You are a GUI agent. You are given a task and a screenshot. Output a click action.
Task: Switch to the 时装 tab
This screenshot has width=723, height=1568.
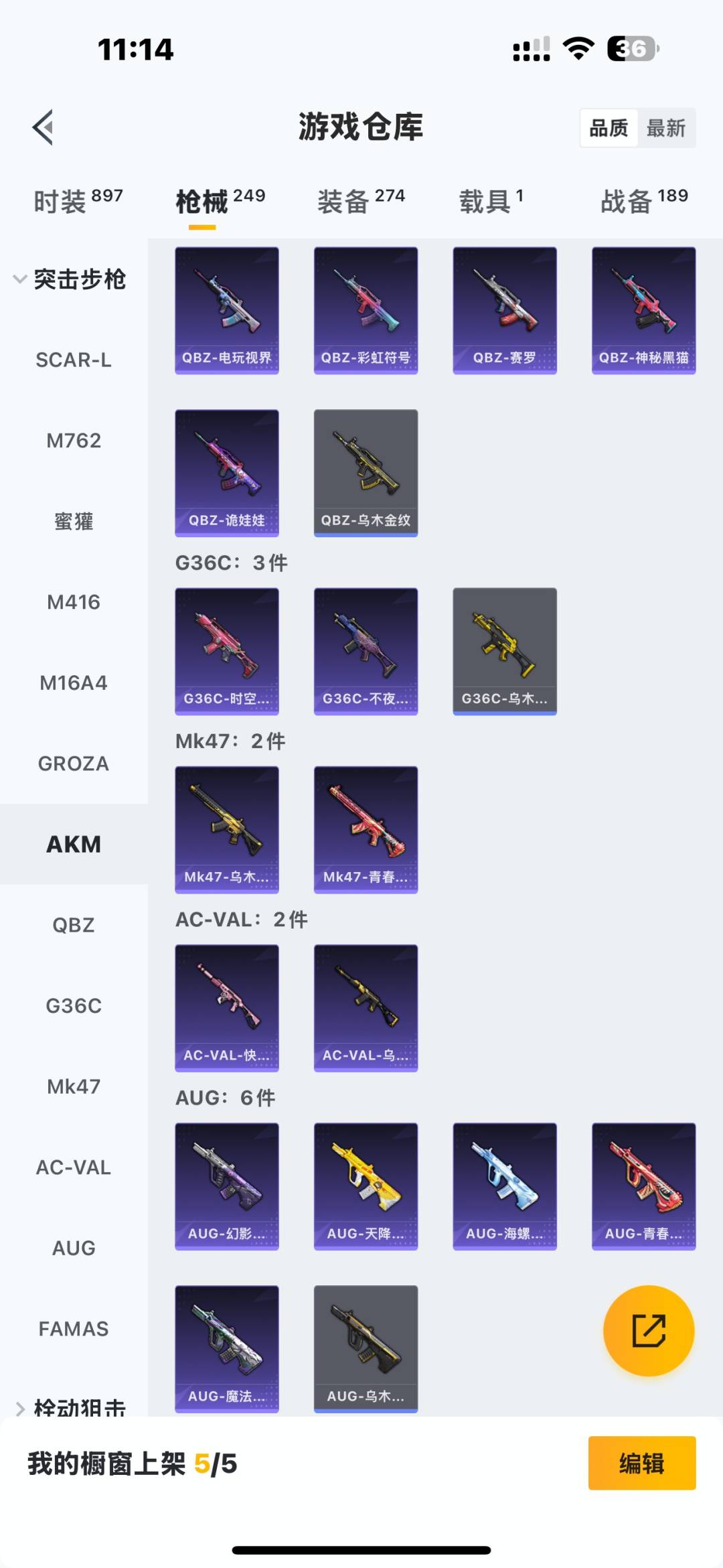tap(78, 201)
